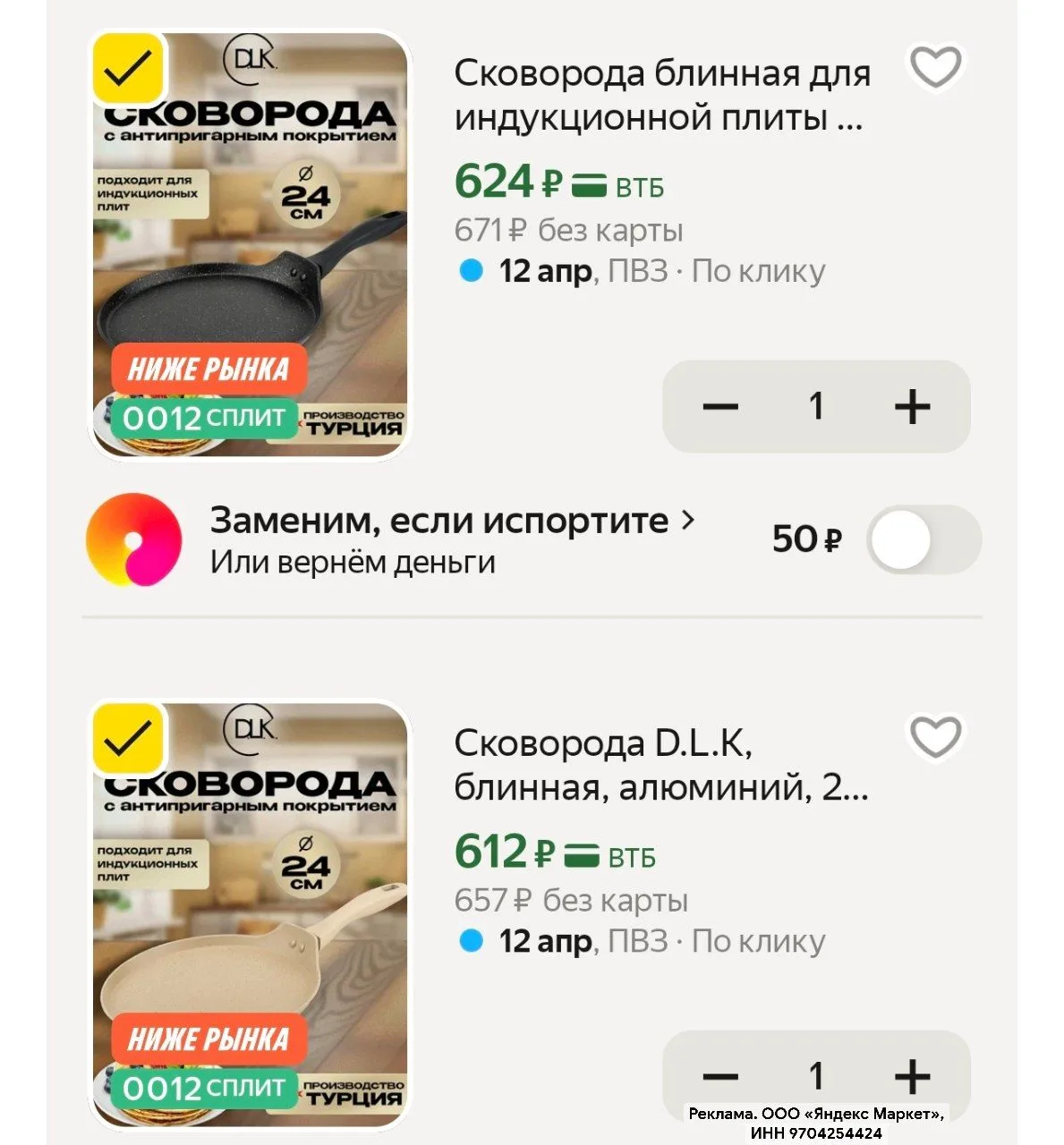The image size is (1064, 1145).
Task: Open «Сковорода блинная для индукционной плиты» title
Action: click(x=661, y=96)
